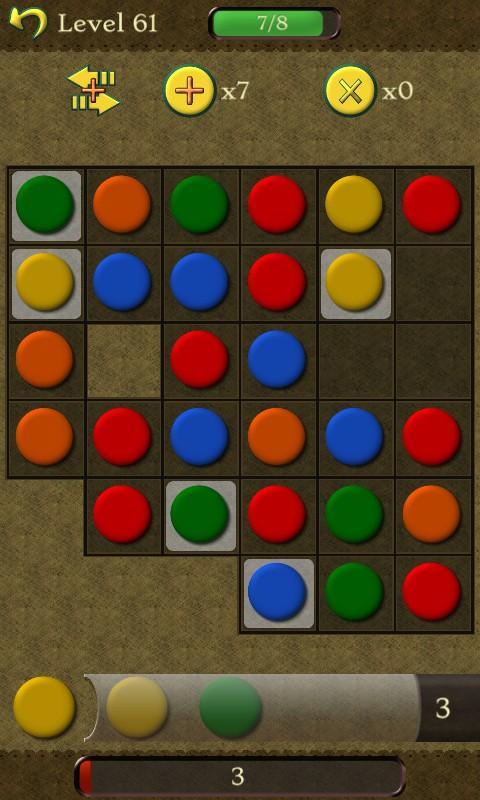Image resolution: width=480 pixels, height=800 pixels.
Task: Place ball in empty cell beside highlighted yellow ball
Action: coord(433,284)
